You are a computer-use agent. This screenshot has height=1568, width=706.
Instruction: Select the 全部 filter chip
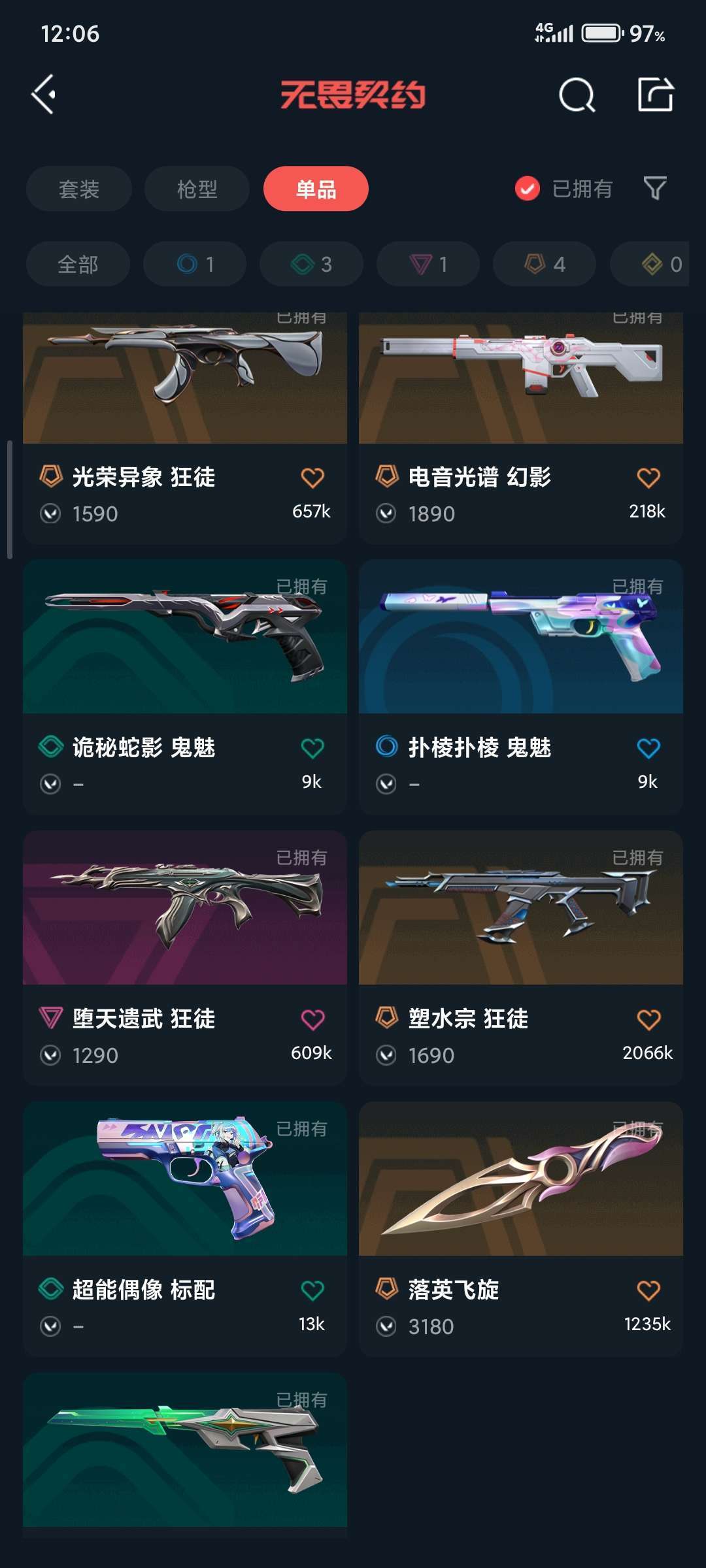pos(78,264)
